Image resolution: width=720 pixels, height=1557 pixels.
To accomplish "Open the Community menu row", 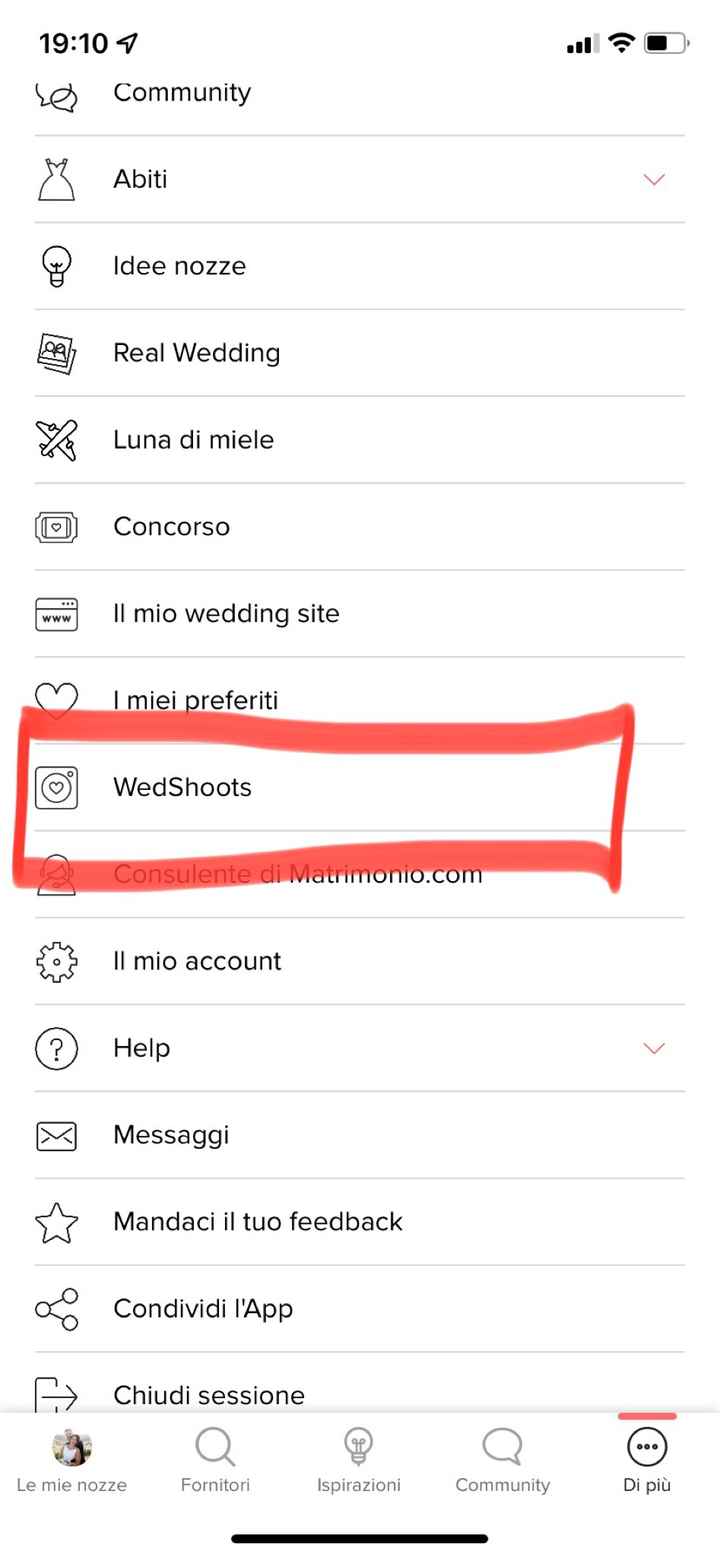I will pyautogui.click(x=182, y=93).
